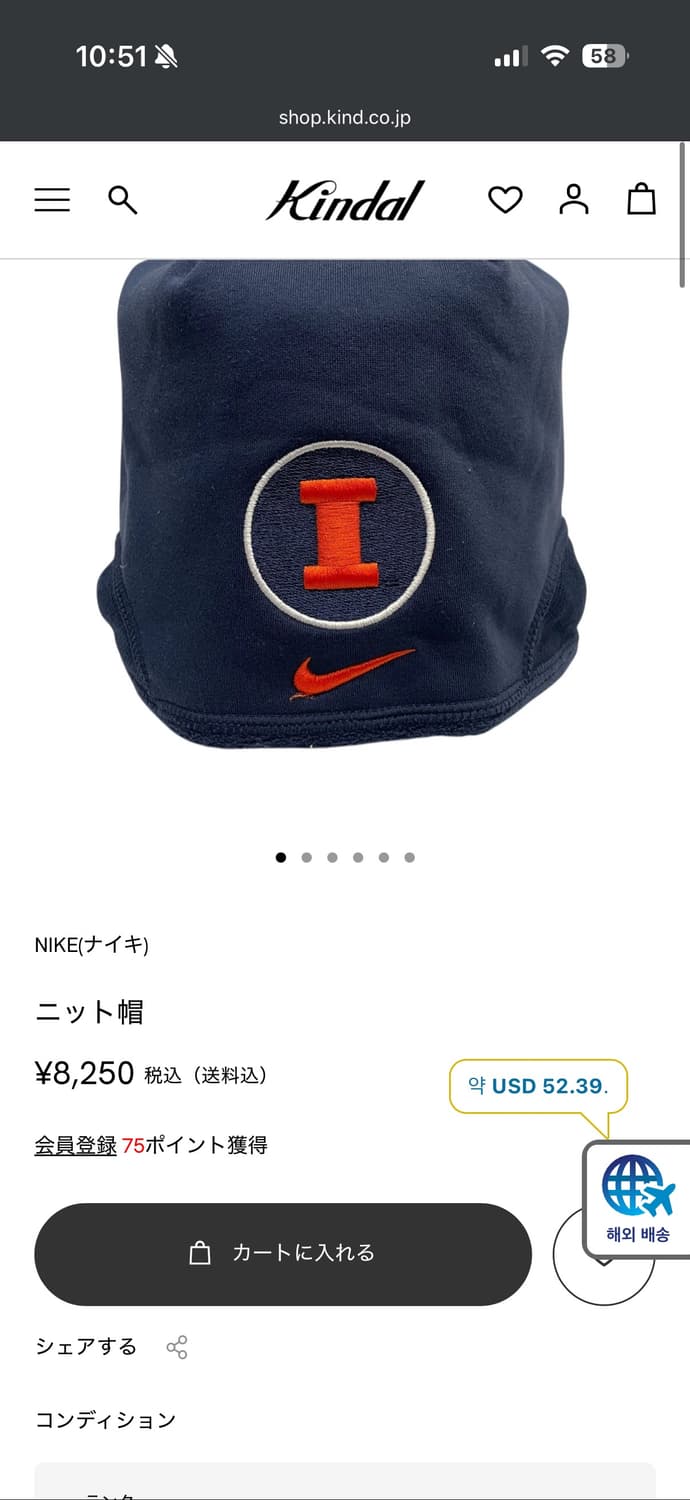Tap the 会員登録 link

(76, 1145)
